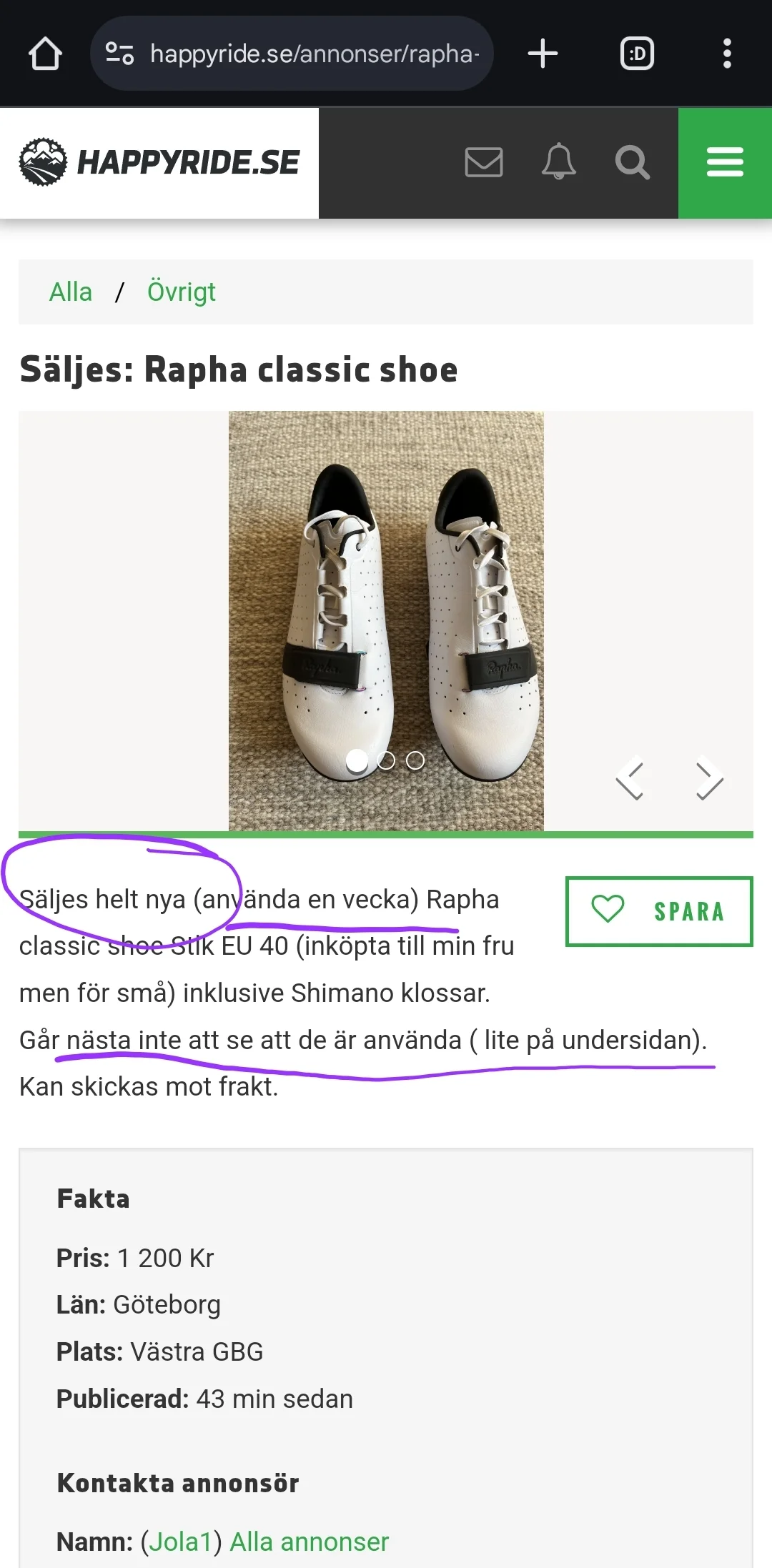View Alla annonser from this seller

tap(309, 1542)
